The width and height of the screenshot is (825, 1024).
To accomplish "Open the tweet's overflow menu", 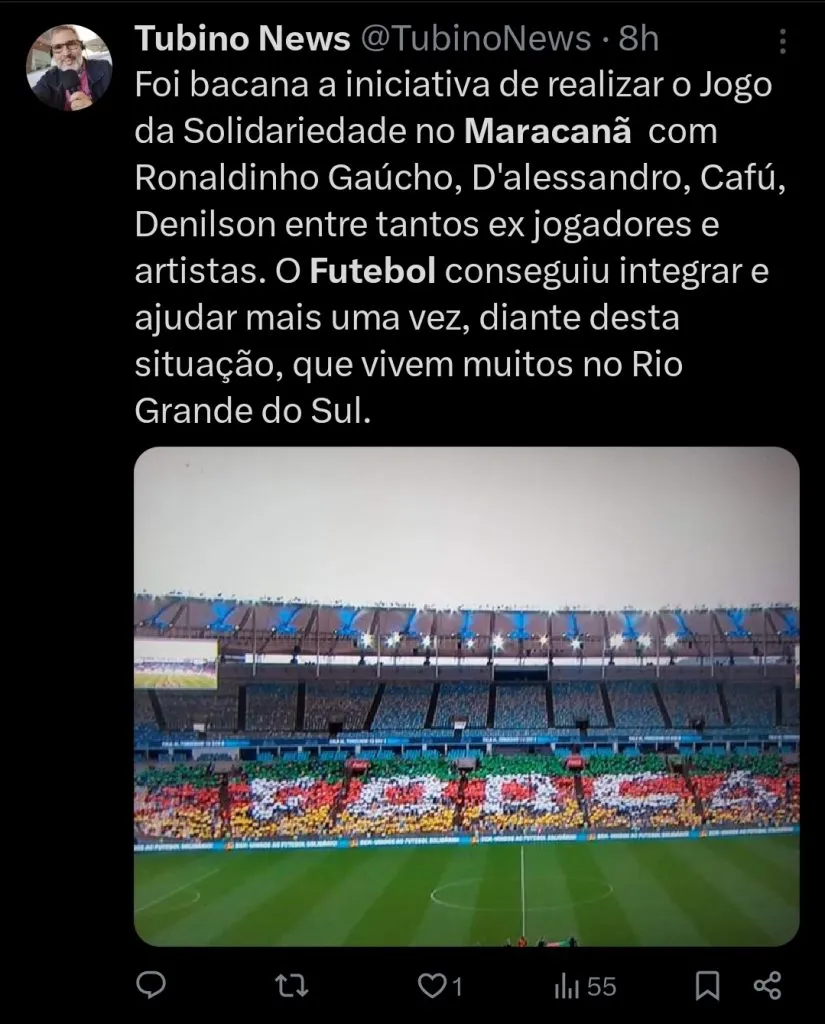I will point(782,41).
